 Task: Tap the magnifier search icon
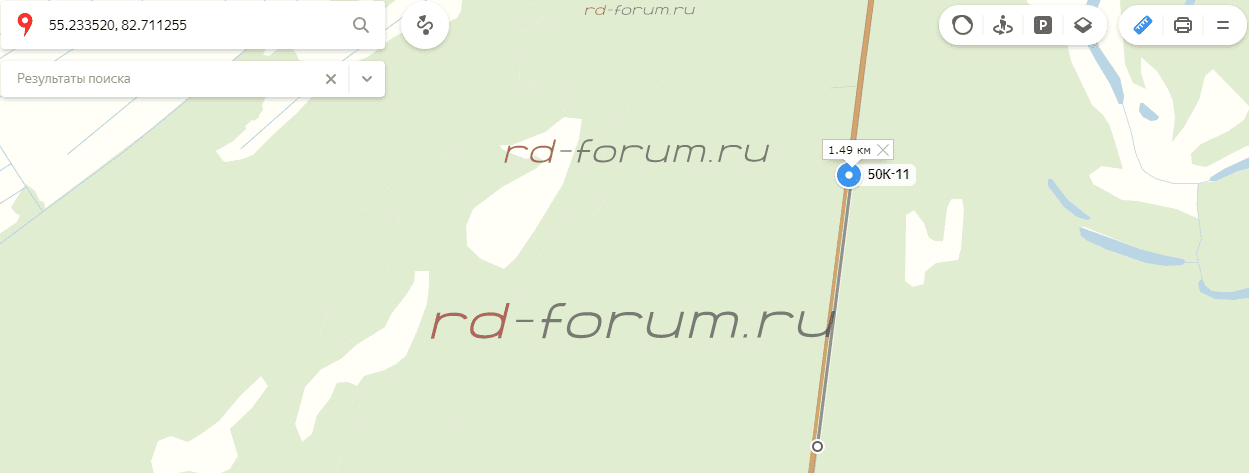pyautogui.click(x=361, y=25)
